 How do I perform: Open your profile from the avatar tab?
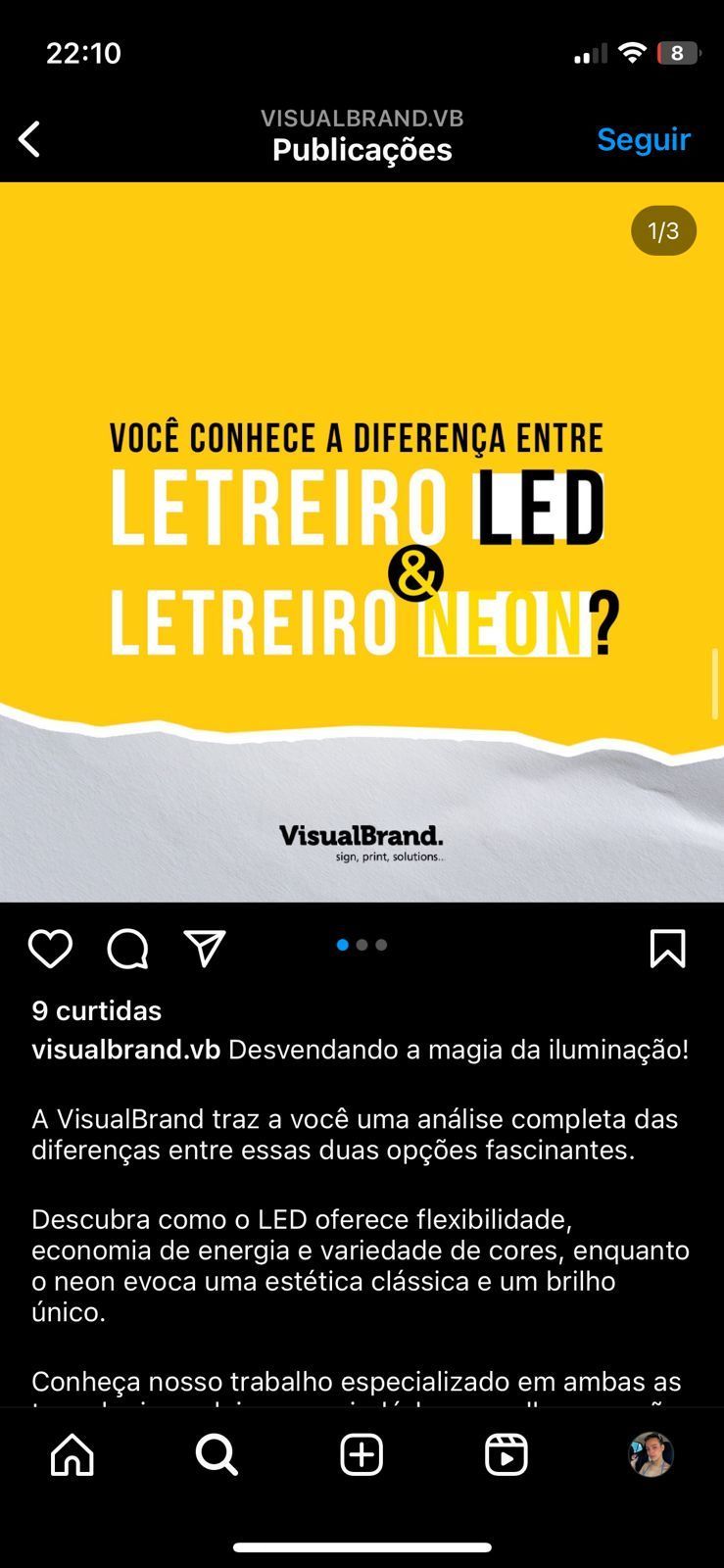point(651,1455)
